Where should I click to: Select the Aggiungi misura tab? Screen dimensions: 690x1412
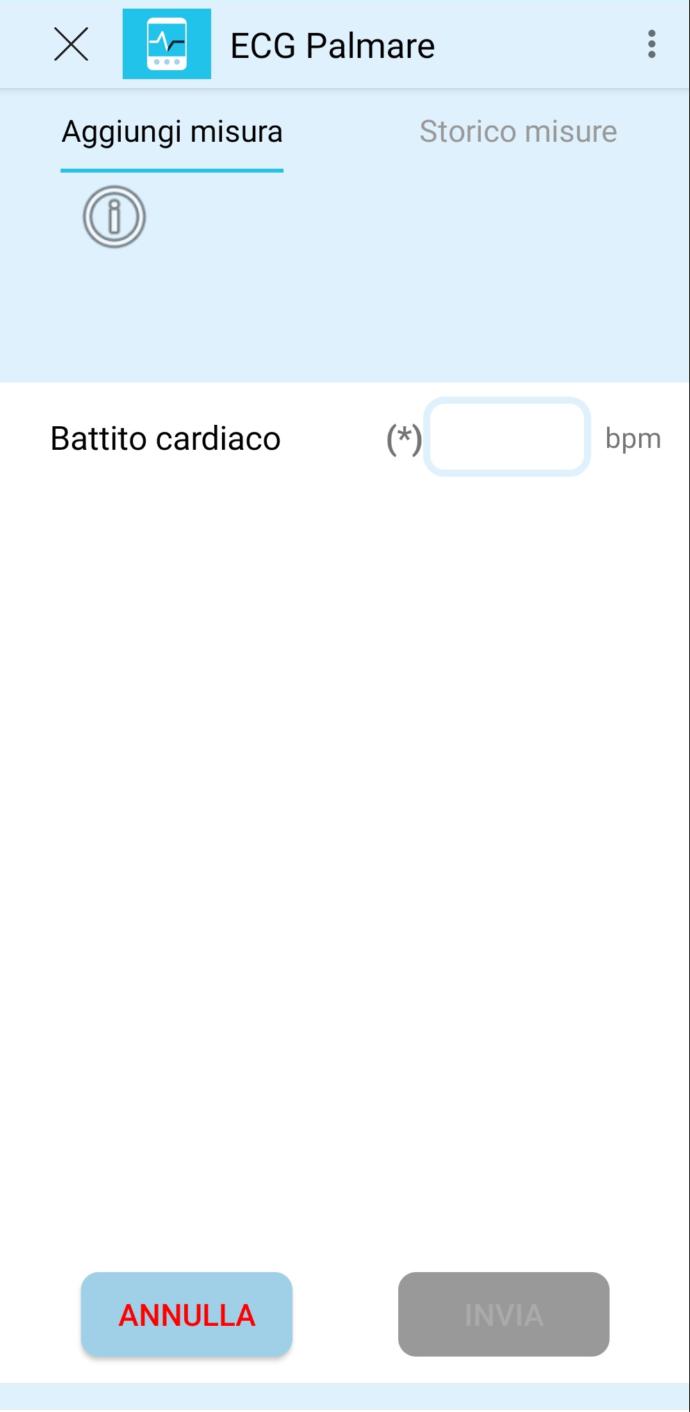coord(172,132)
